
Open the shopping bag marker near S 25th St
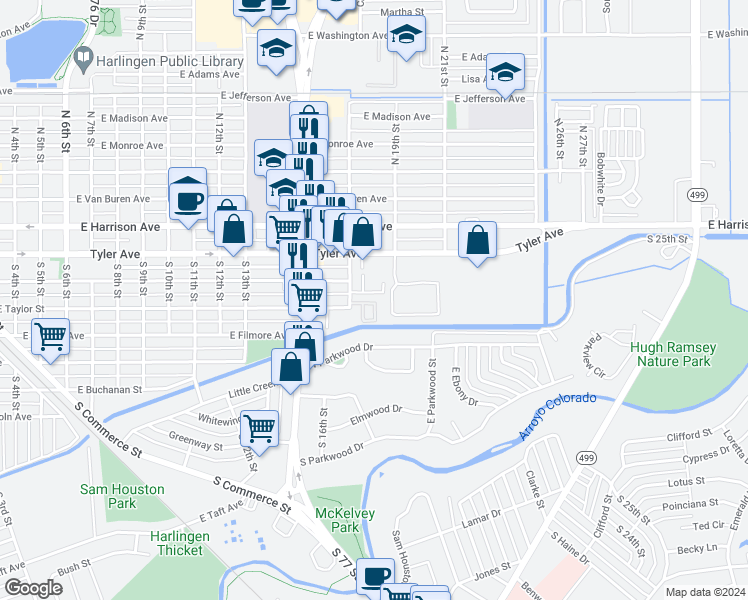pyautogui.click(x=479, y=240)
